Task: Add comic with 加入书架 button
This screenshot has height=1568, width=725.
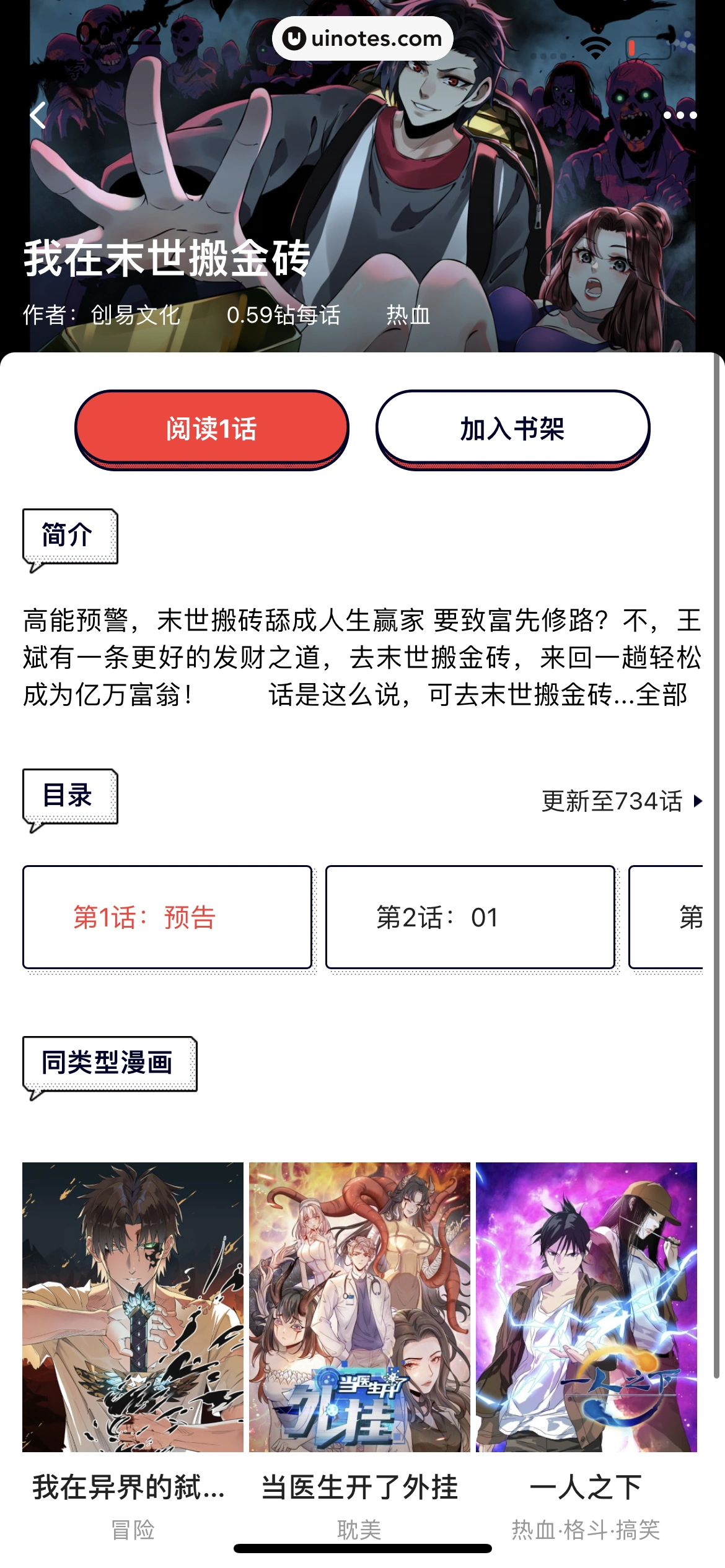Action: coord(512,428)
